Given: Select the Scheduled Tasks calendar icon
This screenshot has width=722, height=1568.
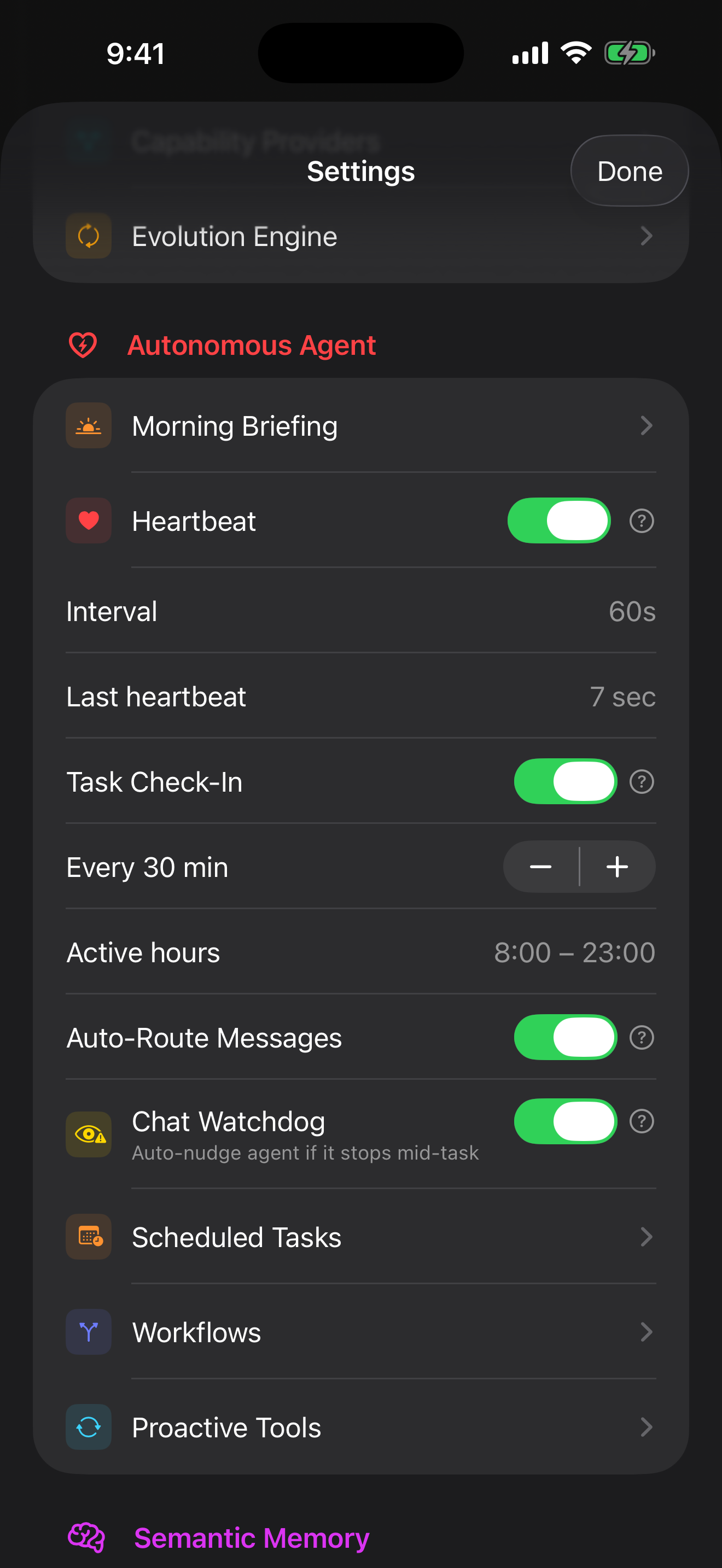Looking at the screenshot, I should 88,1236.
